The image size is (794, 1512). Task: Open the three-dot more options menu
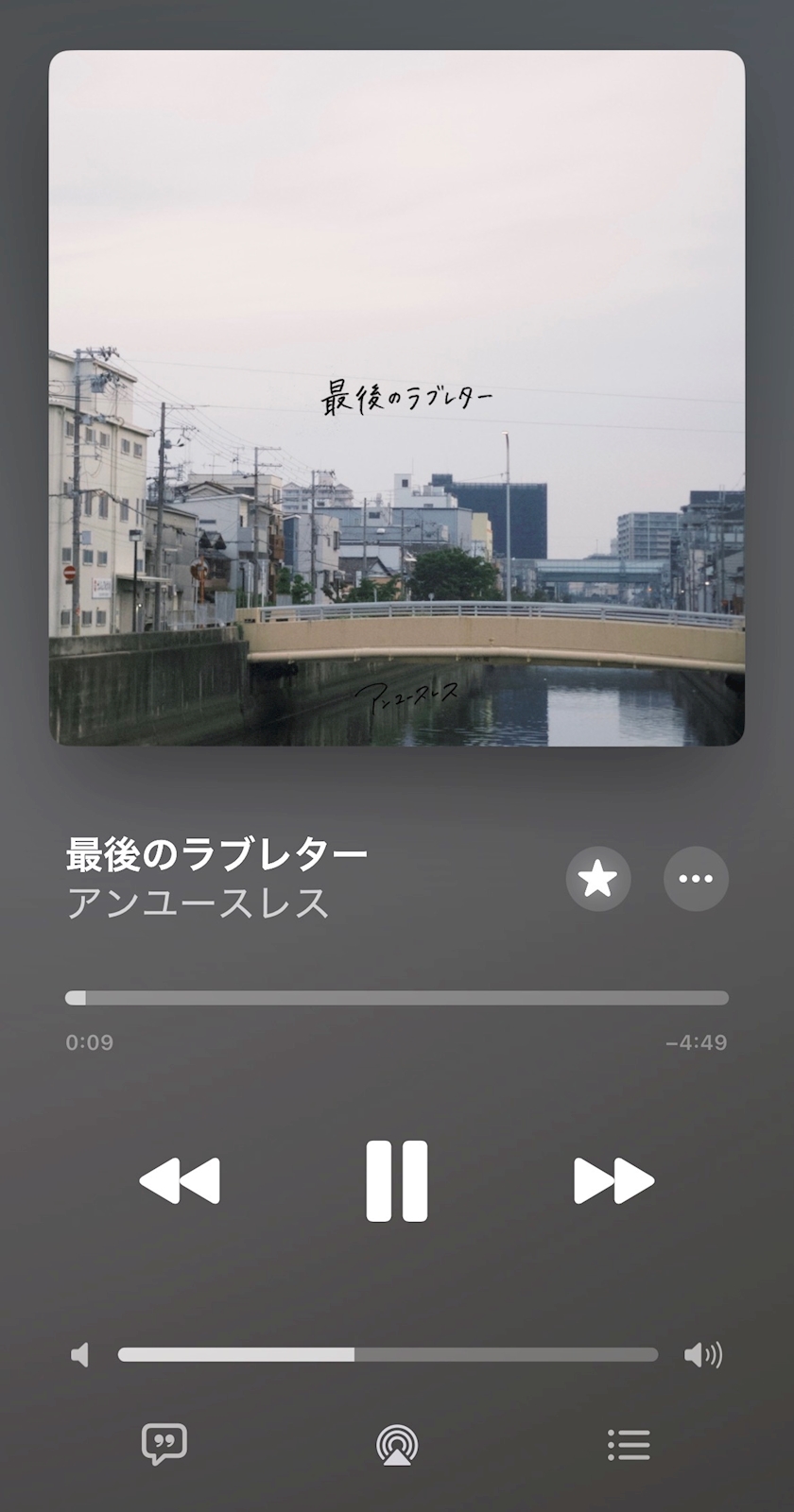coord(696,879)
